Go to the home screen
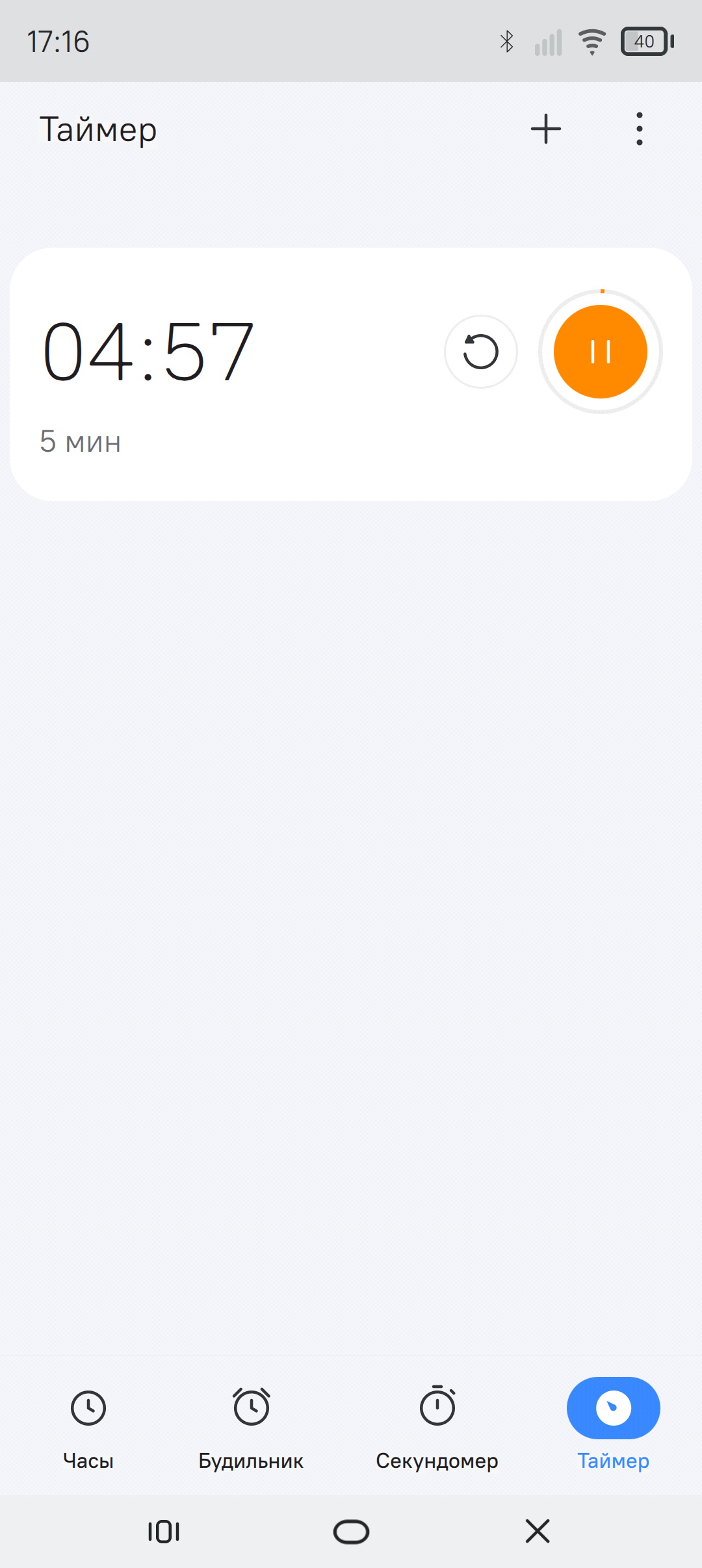 [x=351, y=1532]
